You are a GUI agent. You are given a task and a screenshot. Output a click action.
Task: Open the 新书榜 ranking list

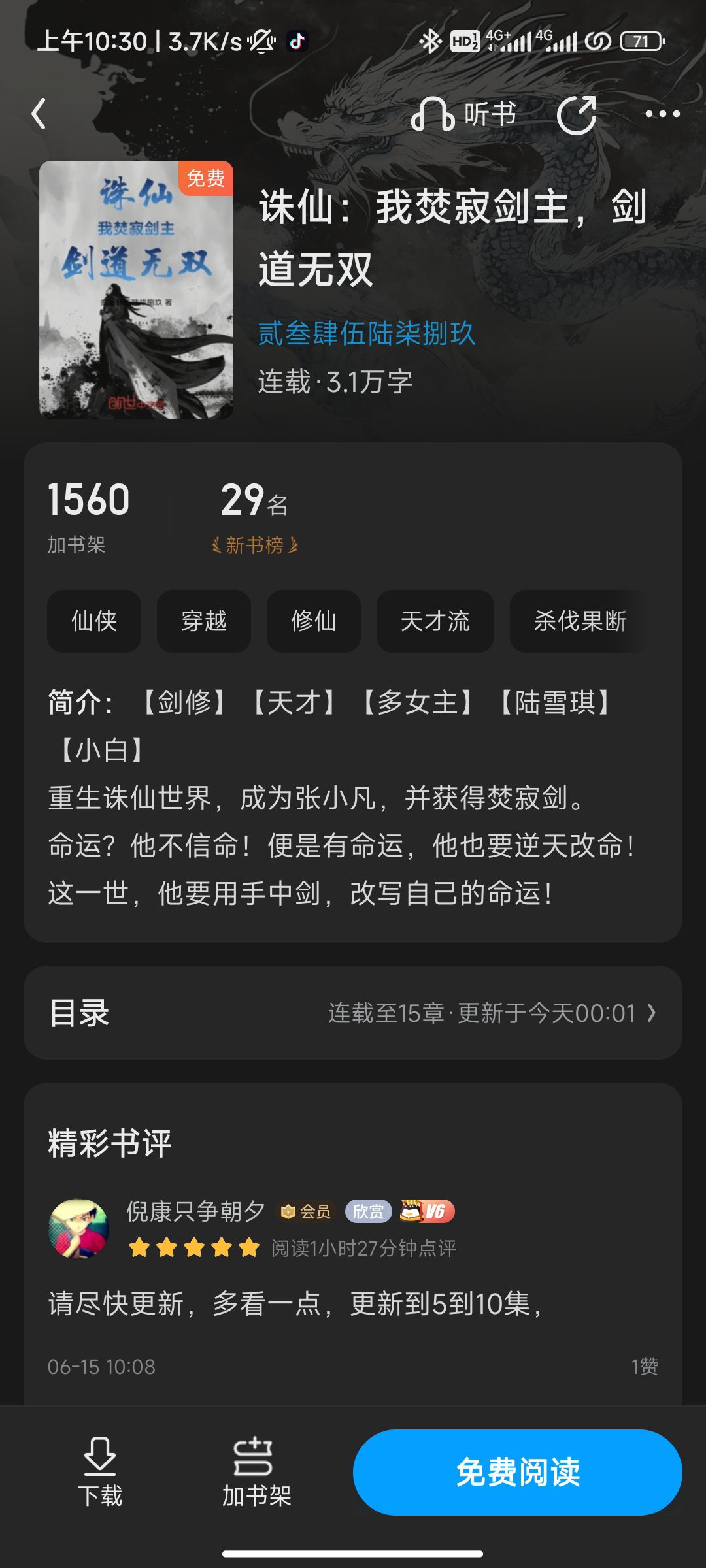[255, 544]
